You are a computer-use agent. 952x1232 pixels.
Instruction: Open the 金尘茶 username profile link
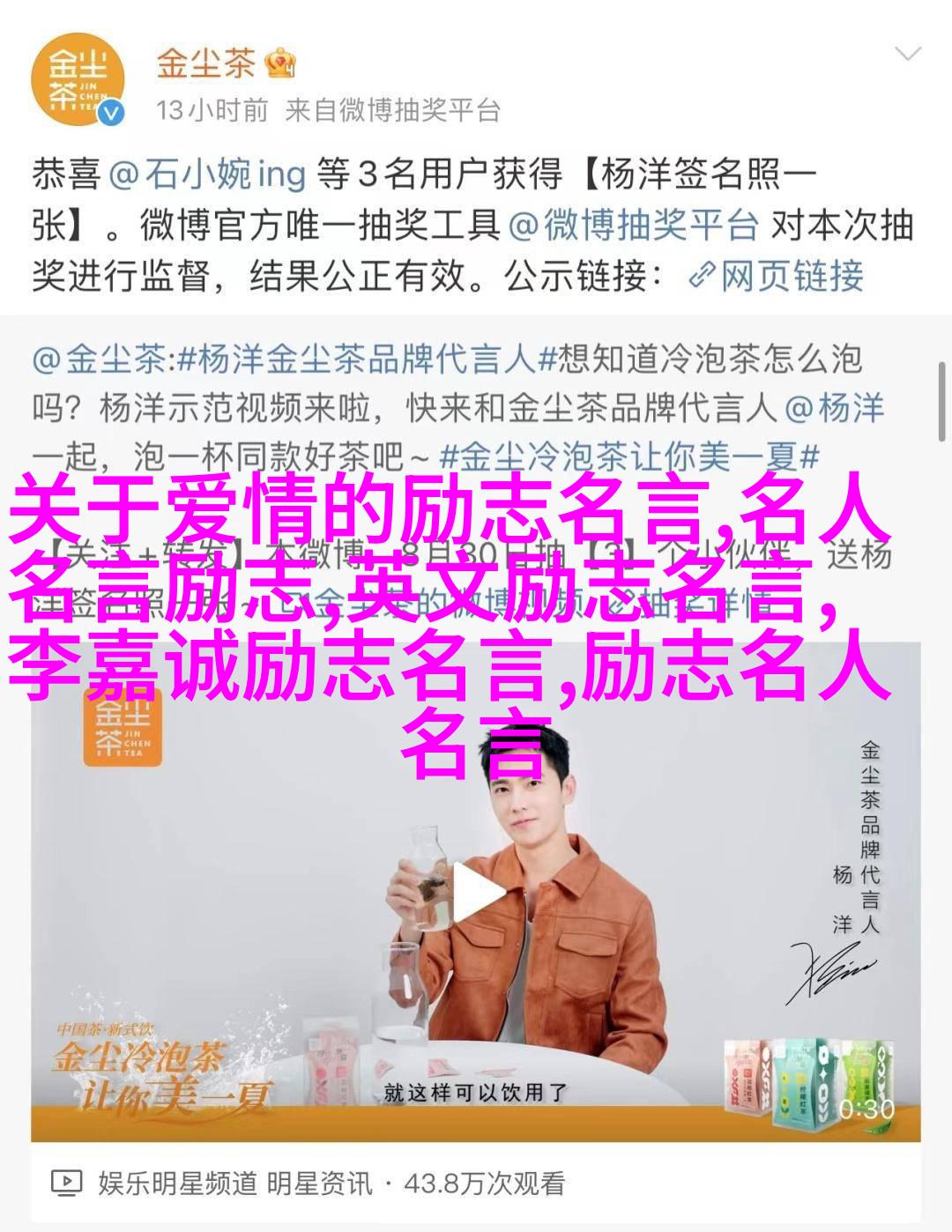point(205,63)
